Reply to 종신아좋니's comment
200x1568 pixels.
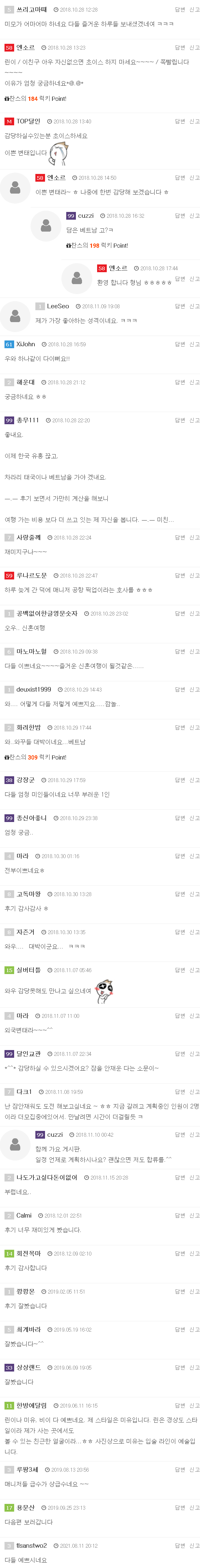tap(179, 818)
